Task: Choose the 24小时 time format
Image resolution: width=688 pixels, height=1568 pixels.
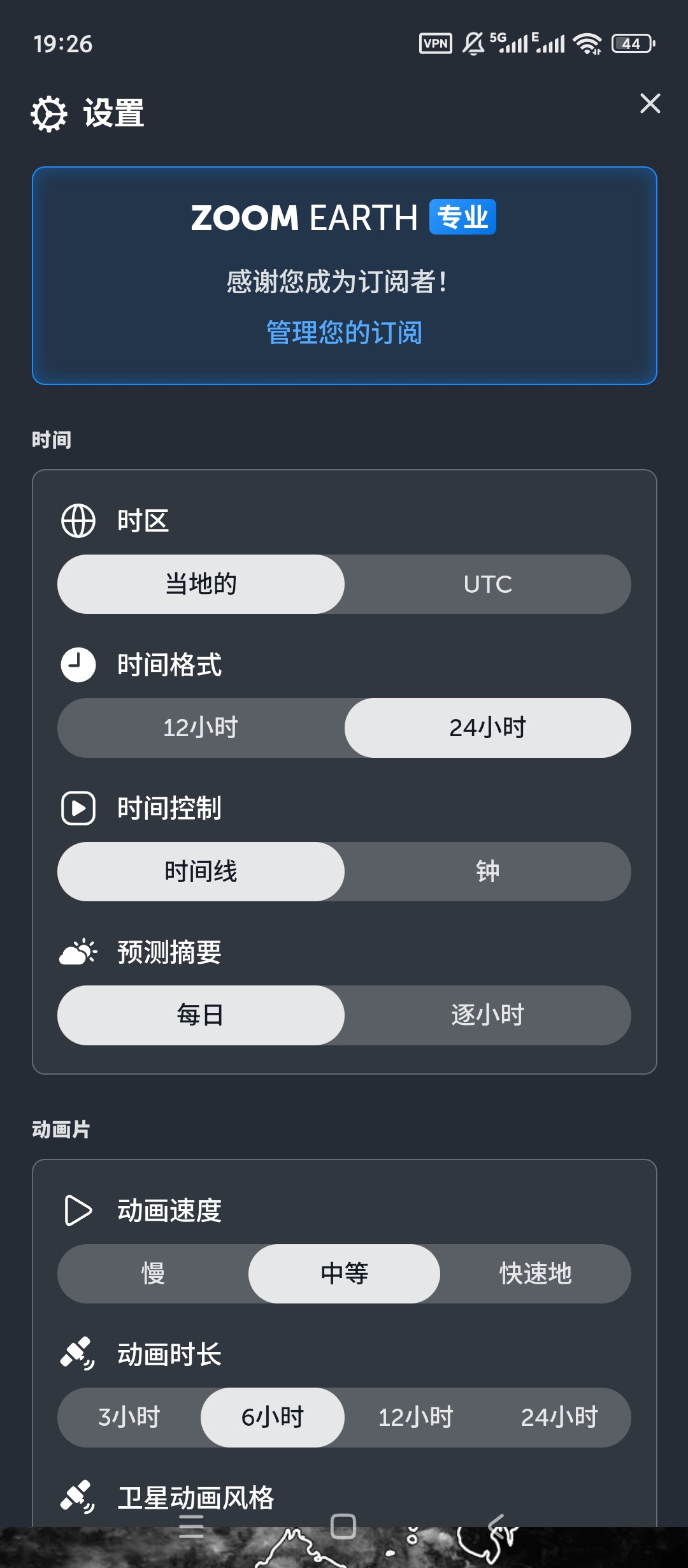Action: pos(488,728)
